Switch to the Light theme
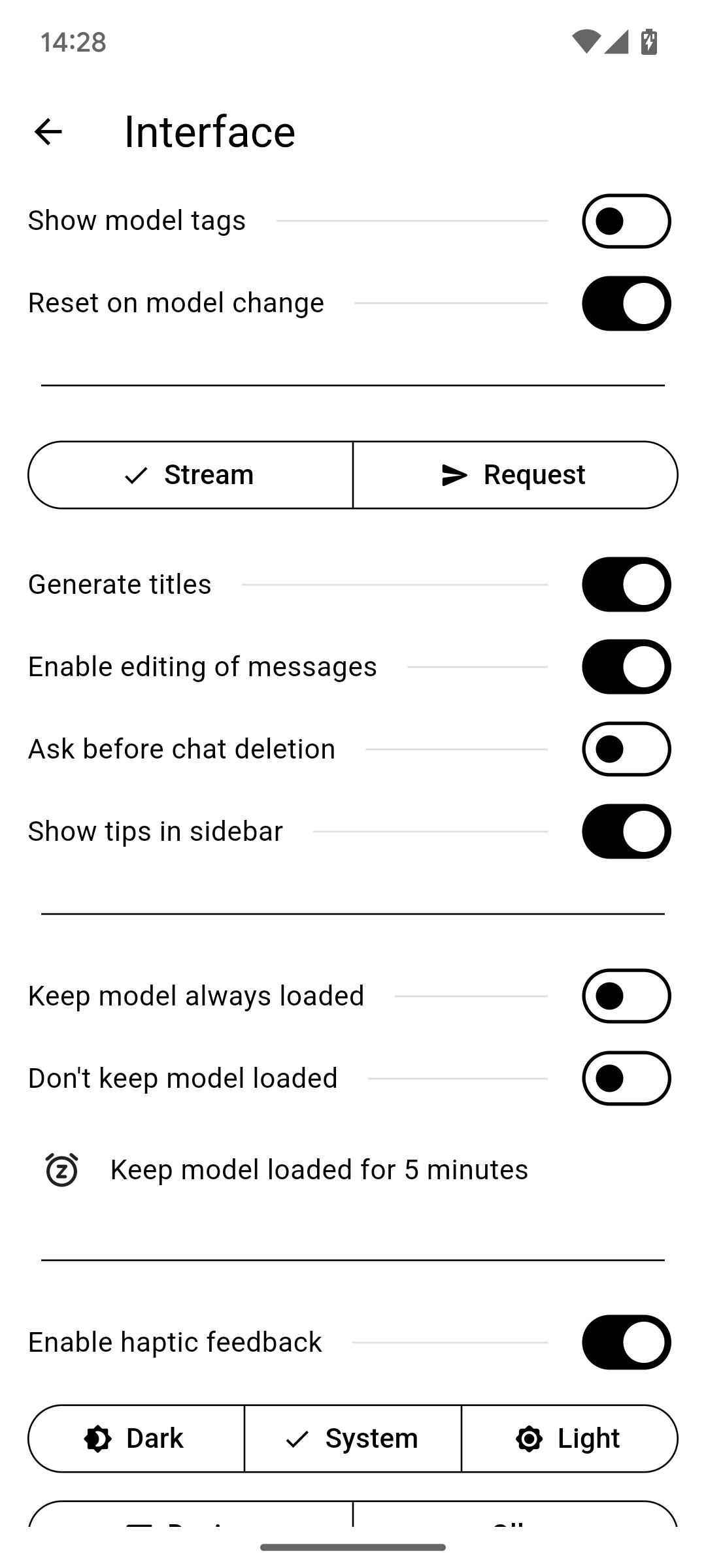Viewport: 706px width, 1568px height. click(x=569, y=1438)
